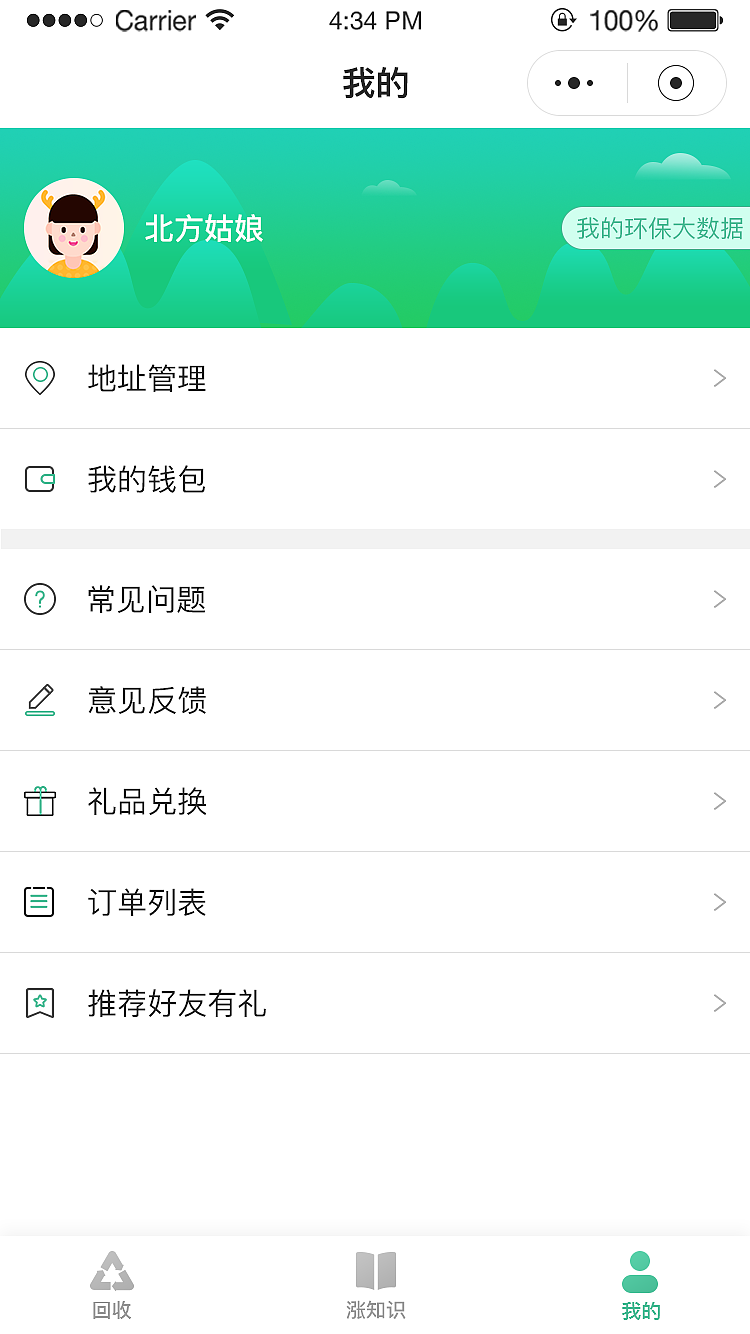Click the pencil icon next to 意见反馈
Viewport: 750px width, 1334px height.
40,700
